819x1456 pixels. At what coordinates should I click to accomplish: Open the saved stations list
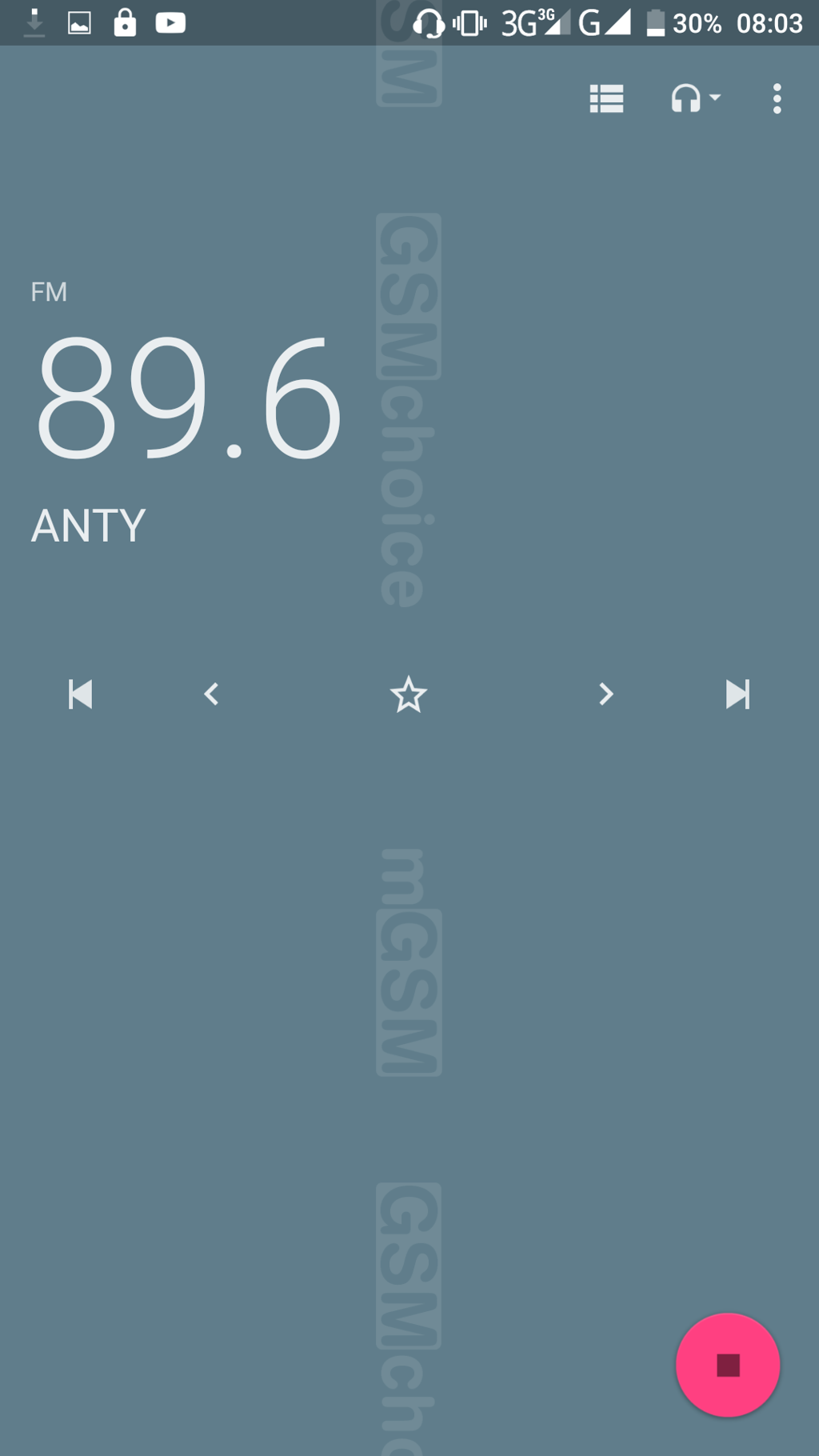[606, 98]
